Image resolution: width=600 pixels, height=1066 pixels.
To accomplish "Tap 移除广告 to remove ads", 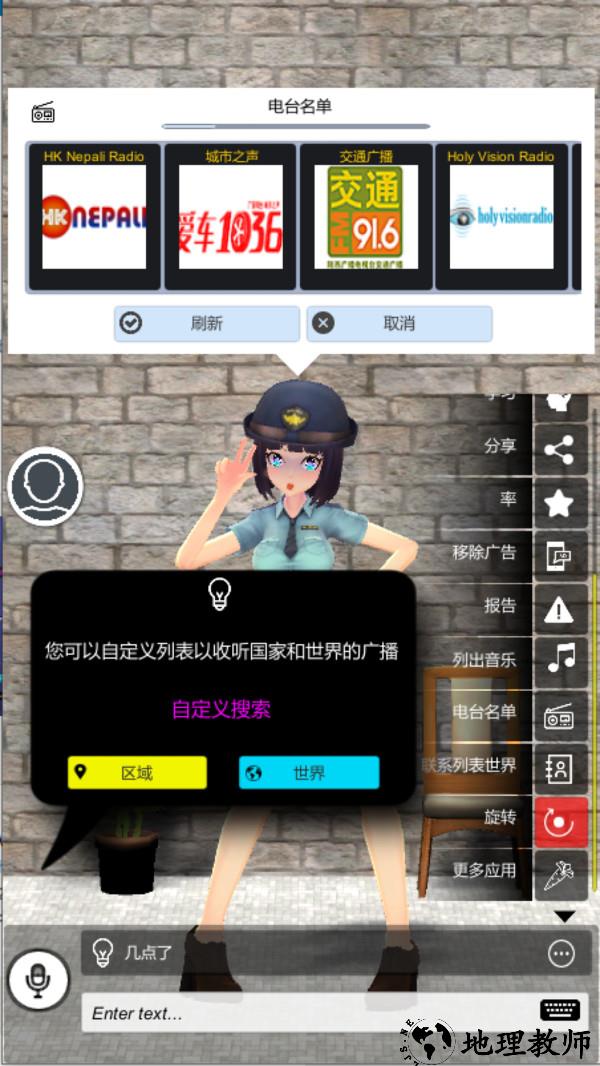I will click(x=560, y=554).
